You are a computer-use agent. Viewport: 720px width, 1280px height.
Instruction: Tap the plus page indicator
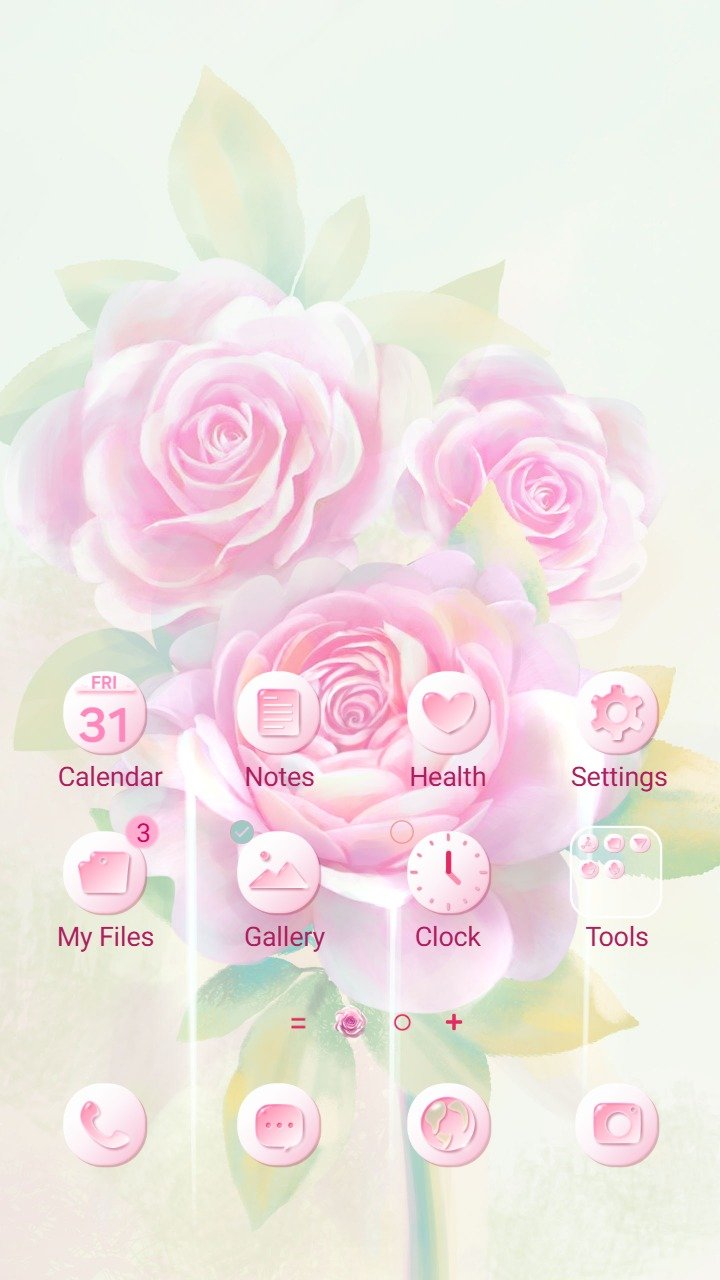(x=454, y=1022)
